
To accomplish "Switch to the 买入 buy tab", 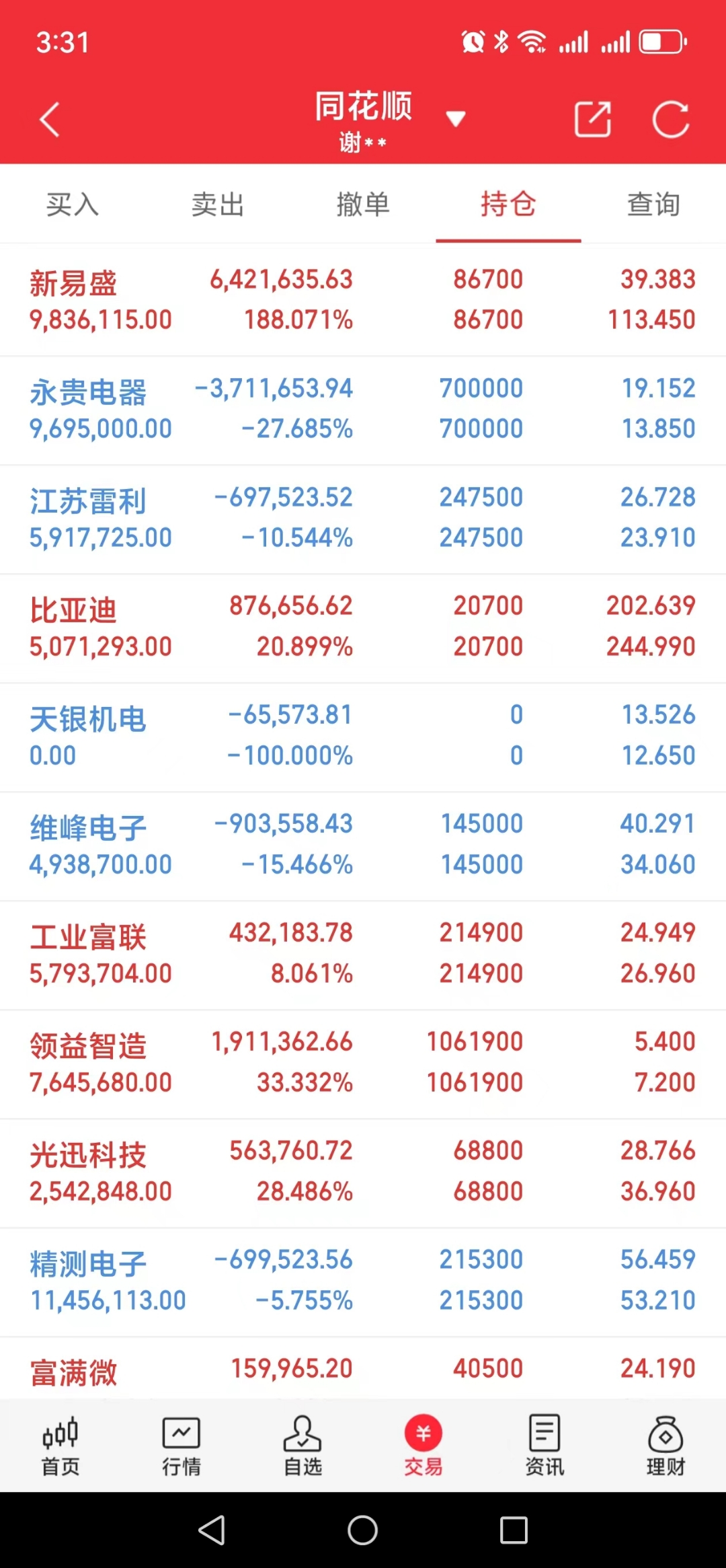I will click(71, 204).
